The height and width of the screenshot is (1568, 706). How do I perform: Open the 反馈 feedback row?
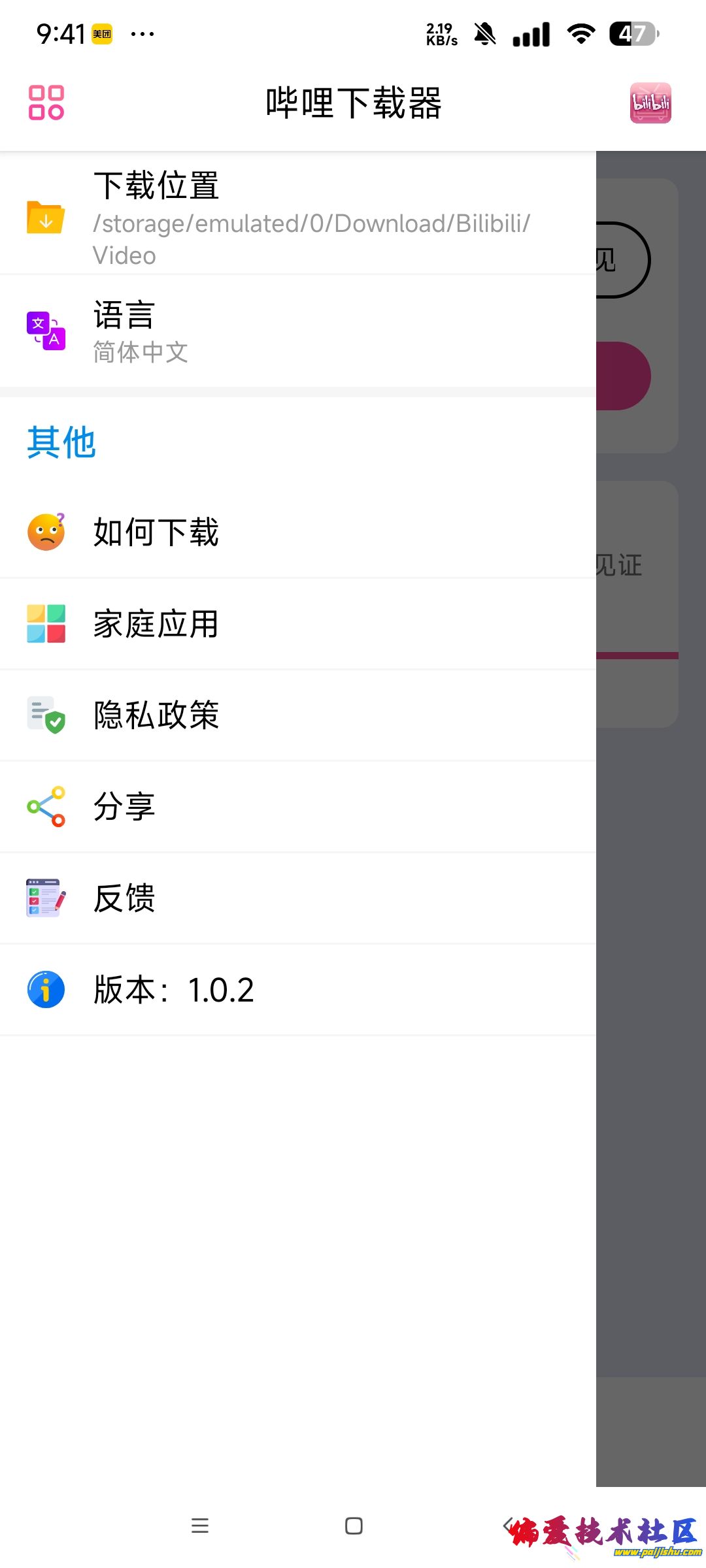click(x=297, y=898)
